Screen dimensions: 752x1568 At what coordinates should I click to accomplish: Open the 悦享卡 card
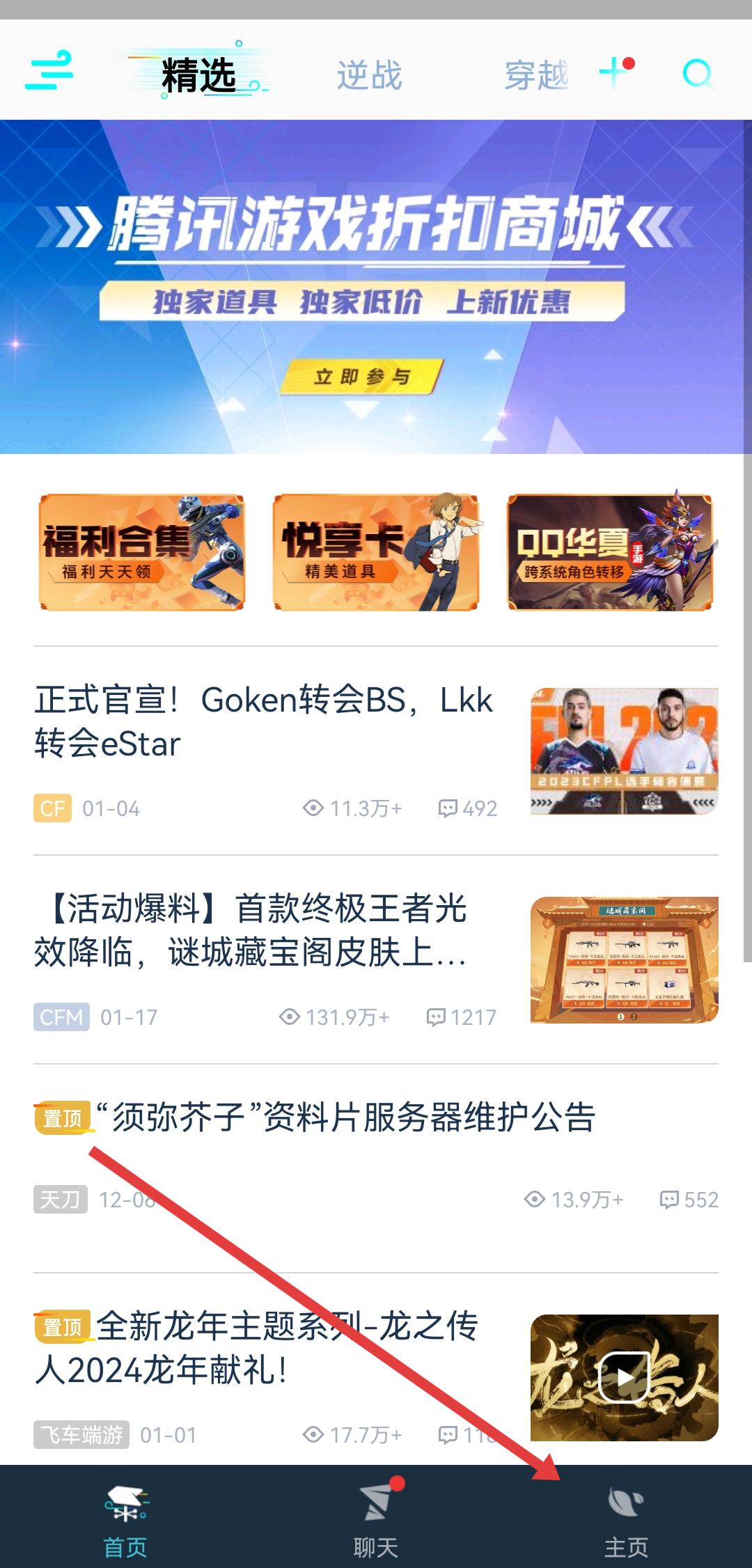[x=376, y=552]
